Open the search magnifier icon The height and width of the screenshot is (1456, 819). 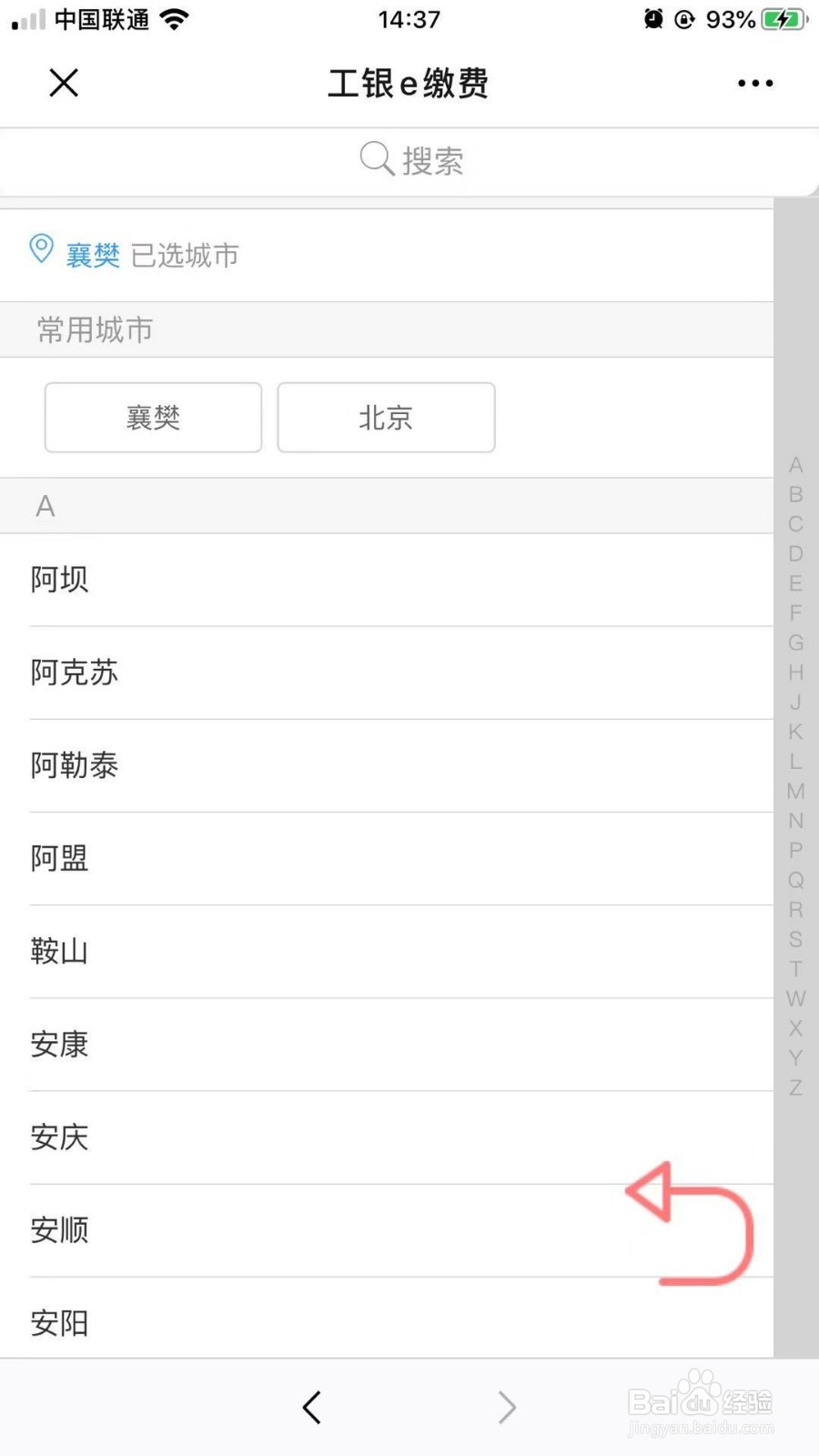coord(376,158)
